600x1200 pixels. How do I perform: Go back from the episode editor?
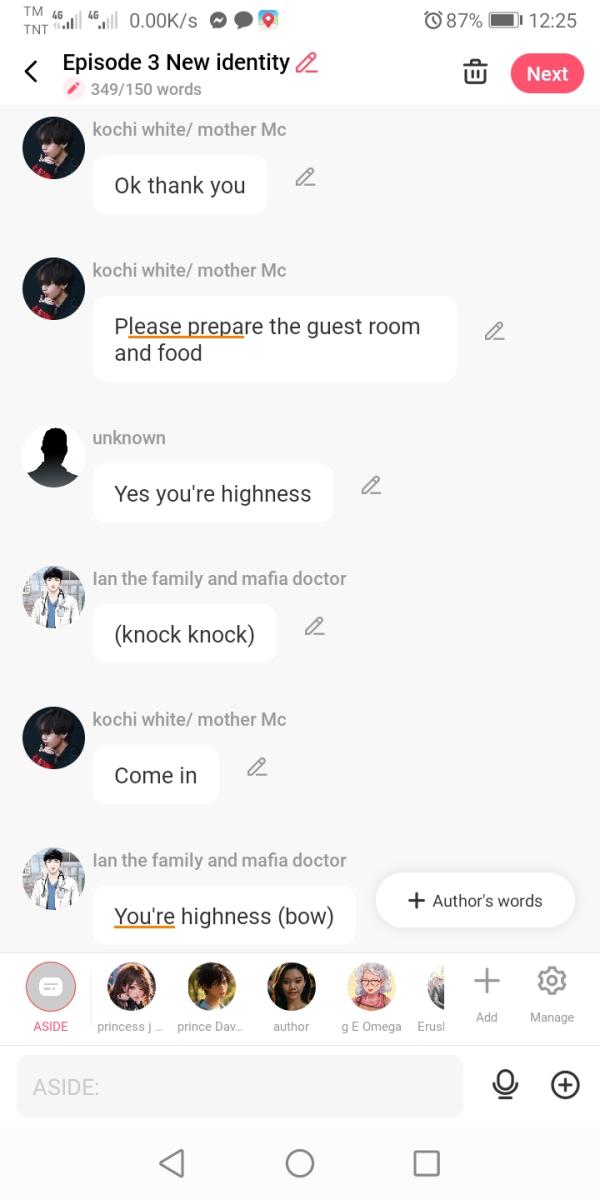pos(31,72)
